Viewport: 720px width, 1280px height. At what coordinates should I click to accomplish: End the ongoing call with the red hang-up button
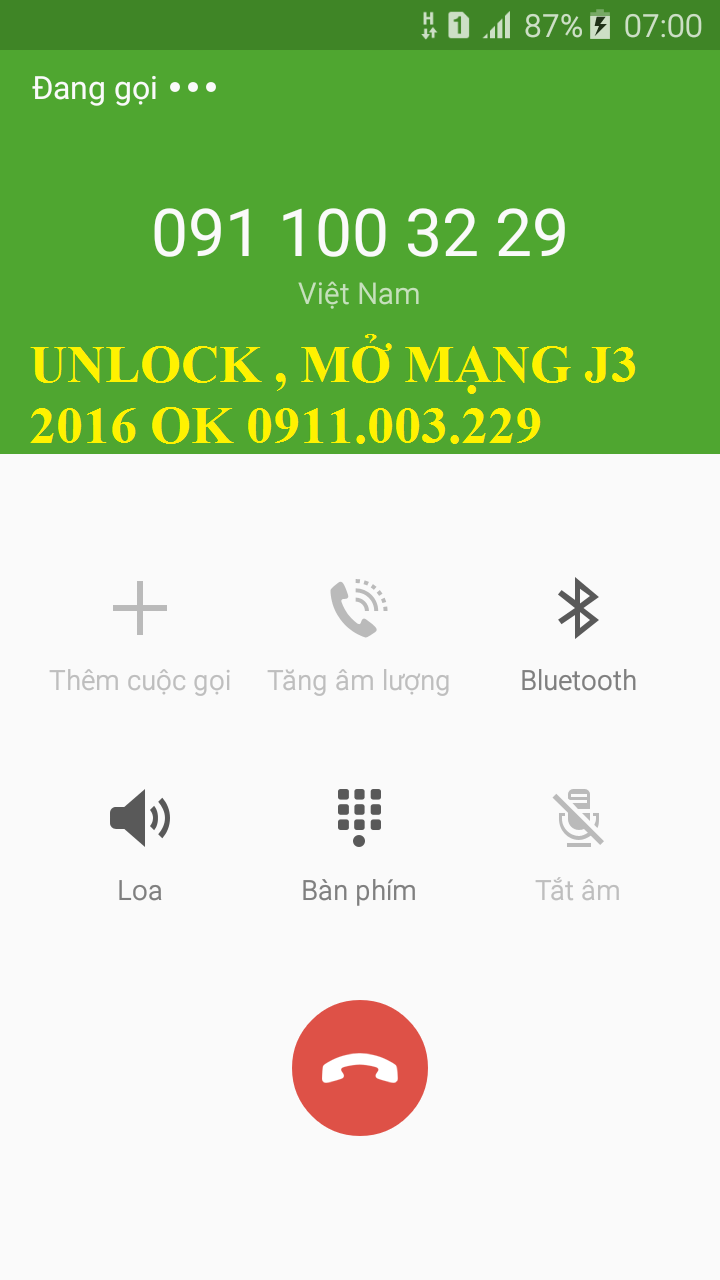[x=360, y=1068]
